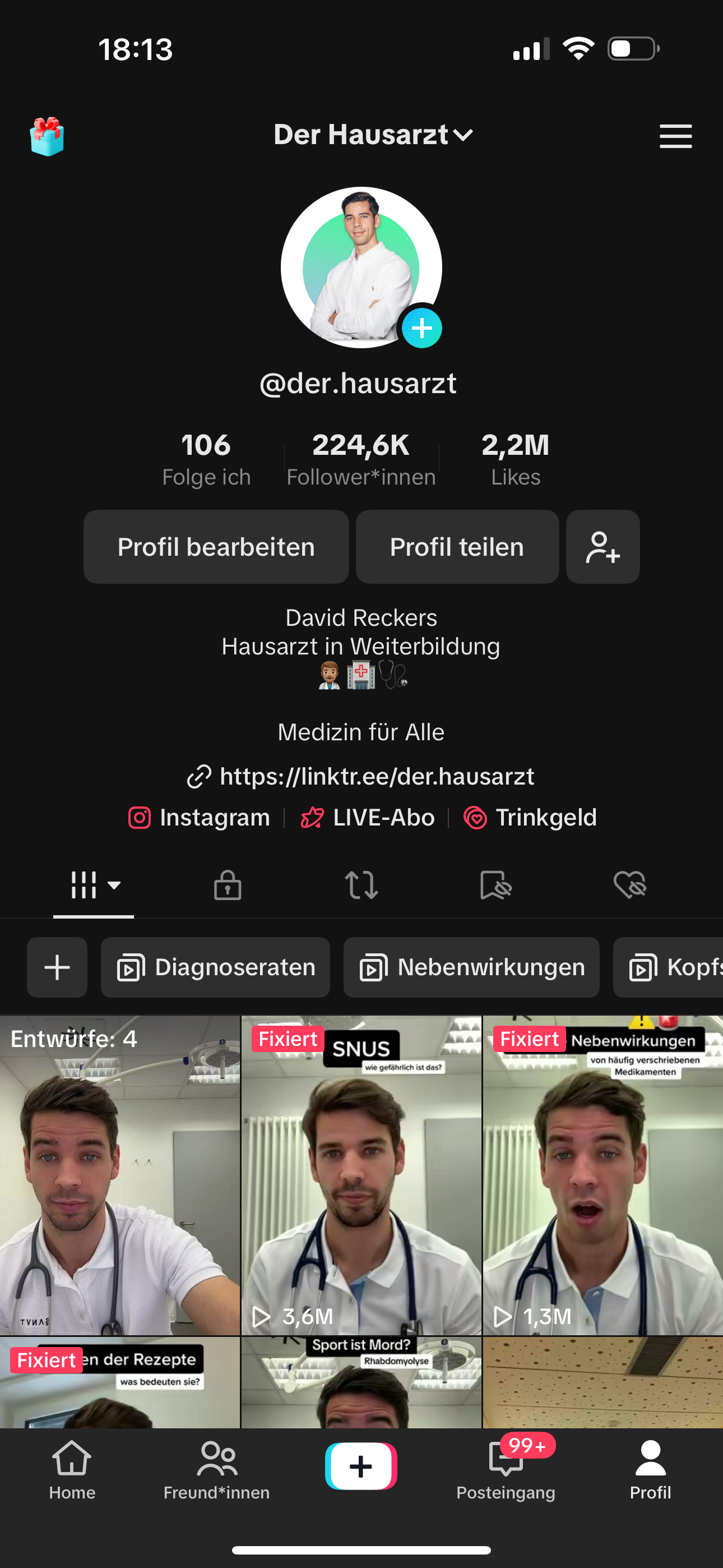Add a new profile photo with plus badge
The image size is (723, 1568).
click(x=421, y=328)
